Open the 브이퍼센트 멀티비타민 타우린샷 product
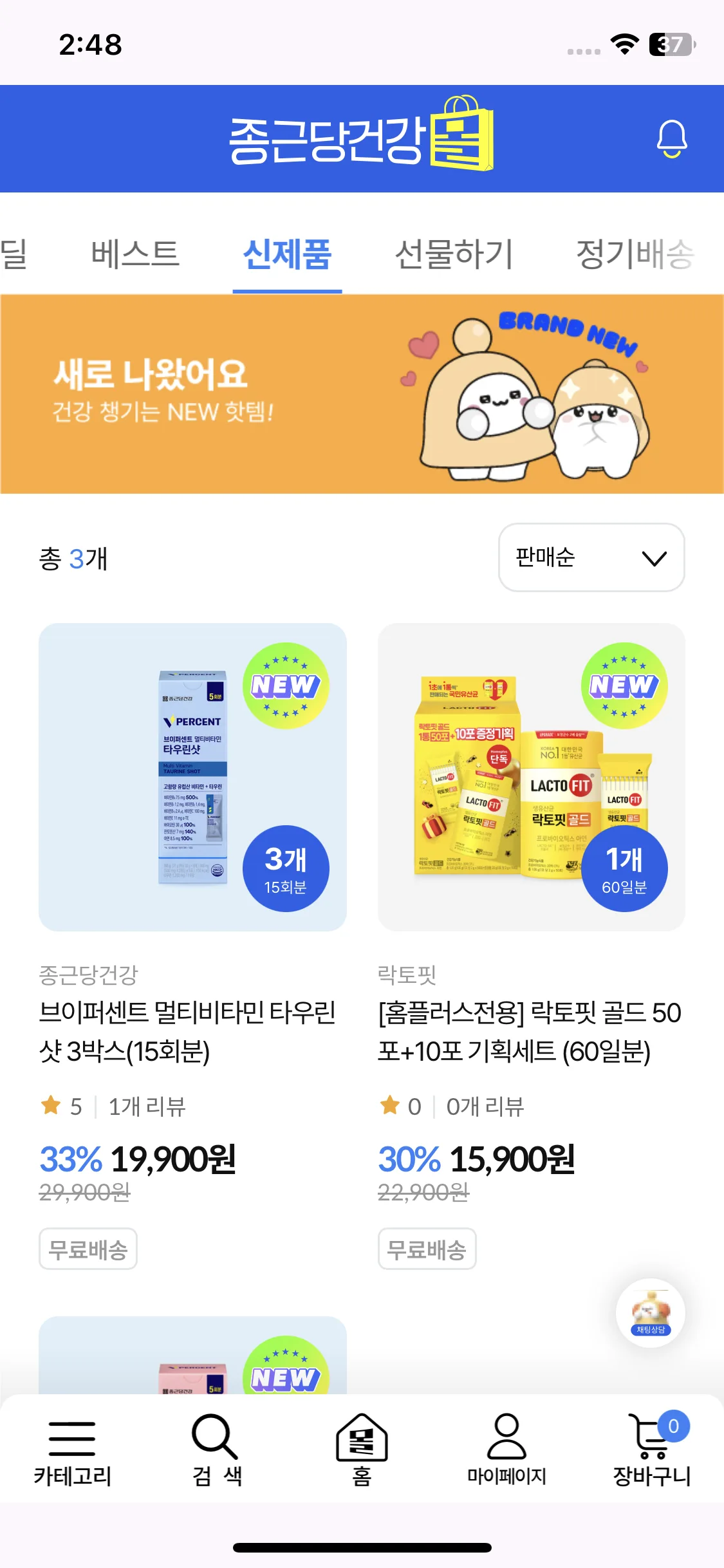 pos(192,776)
